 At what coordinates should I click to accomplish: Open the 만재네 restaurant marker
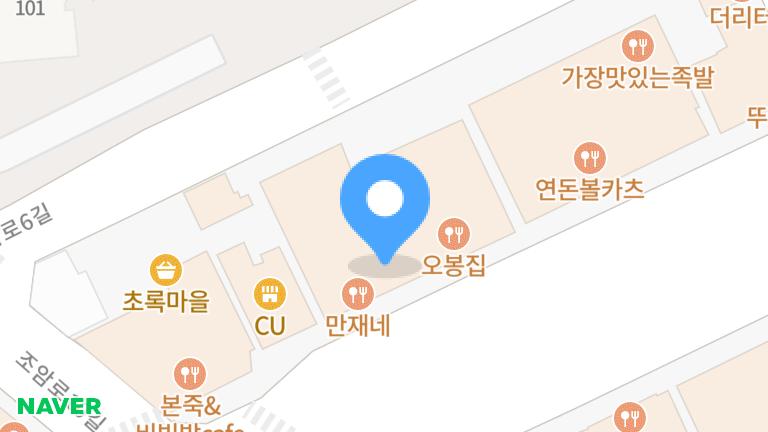coord(357,295)
